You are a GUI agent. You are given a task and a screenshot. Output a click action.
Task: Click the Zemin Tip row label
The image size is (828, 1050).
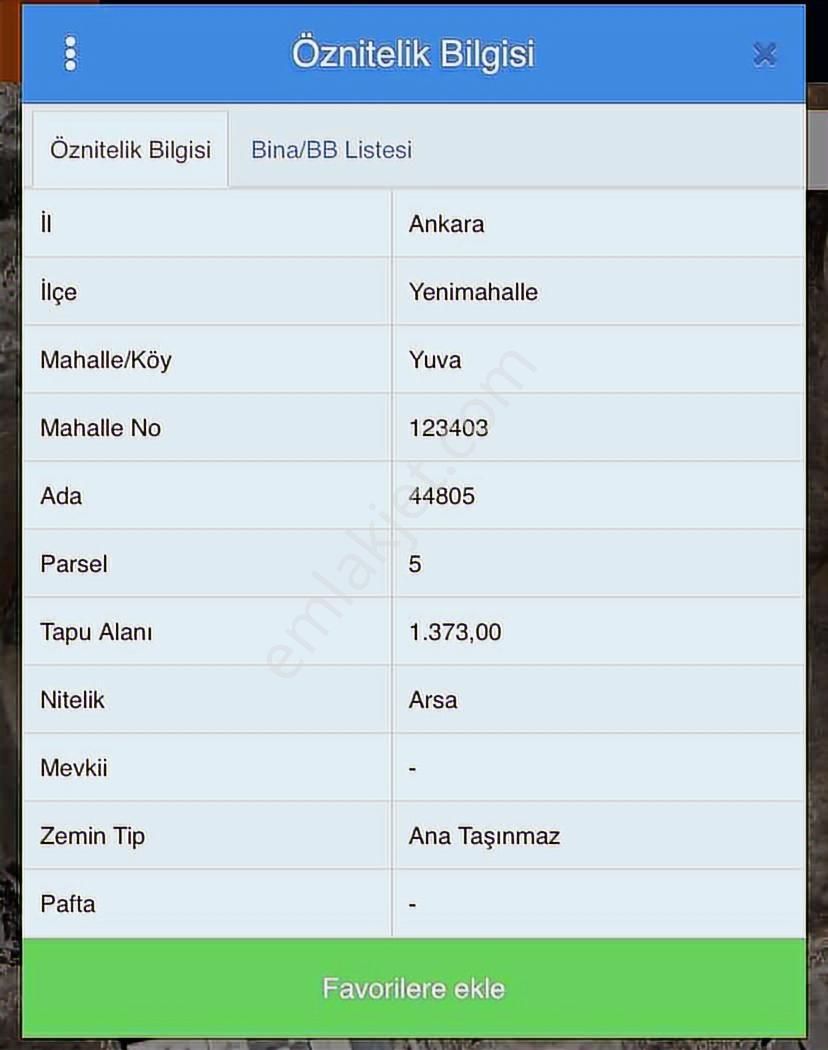[92, 836]
